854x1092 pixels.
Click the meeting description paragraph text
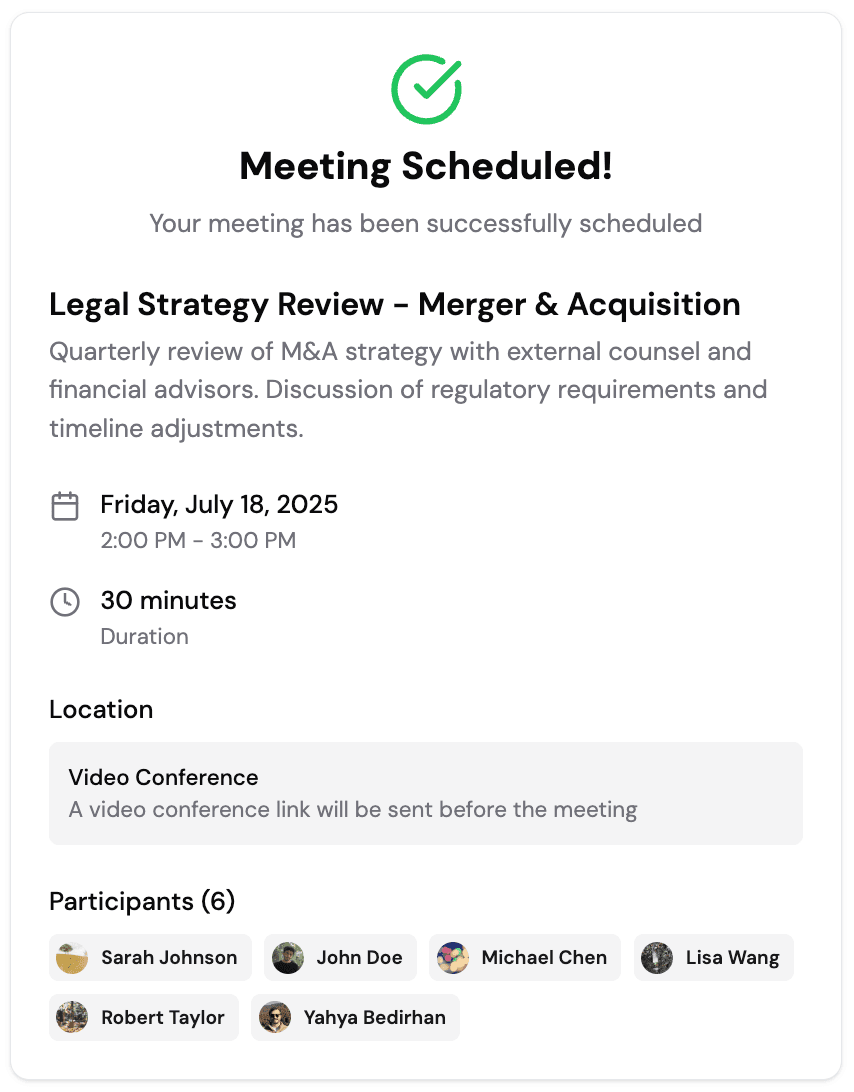[x=408, y=389]
